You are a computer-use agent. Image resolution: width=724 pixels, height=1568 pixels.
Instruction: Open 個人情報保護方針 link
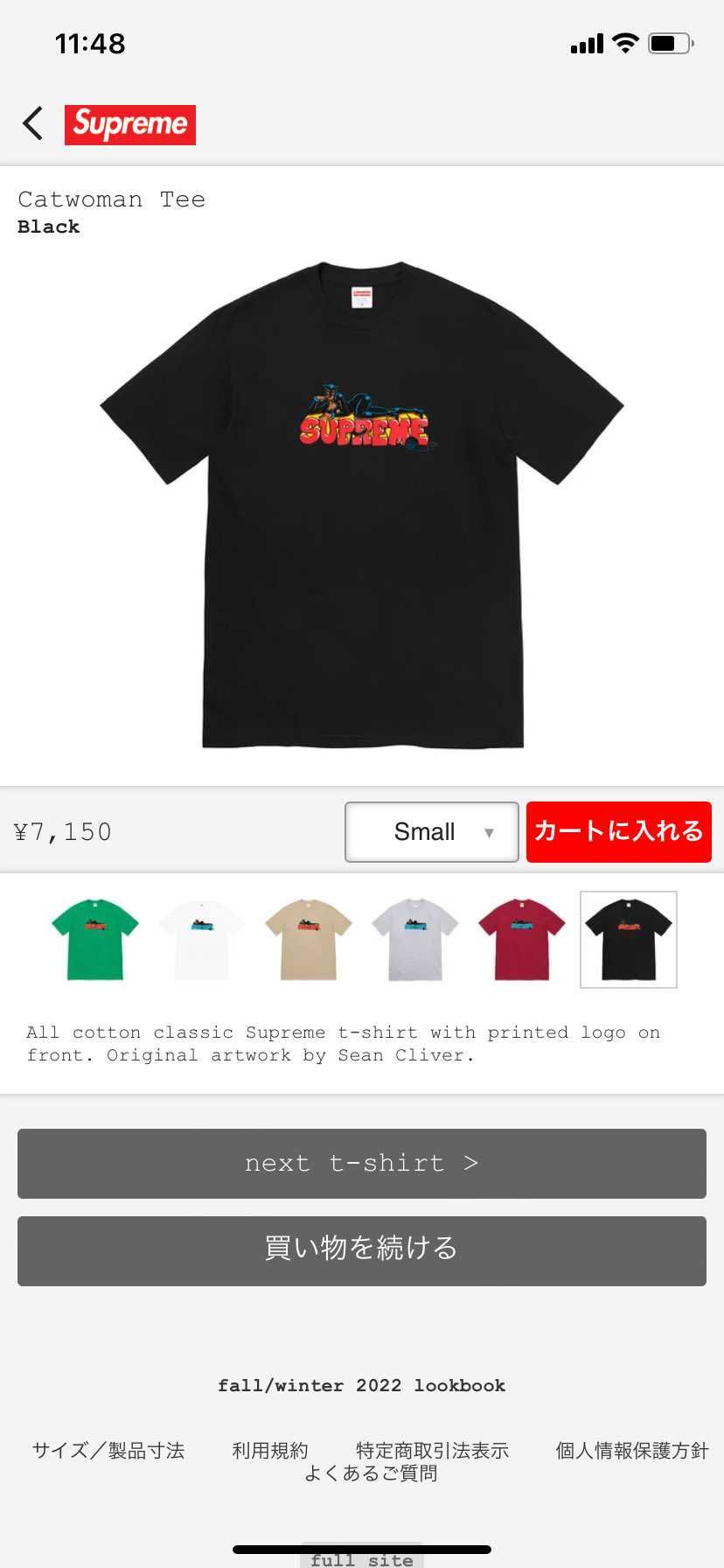click(631, 1451)
